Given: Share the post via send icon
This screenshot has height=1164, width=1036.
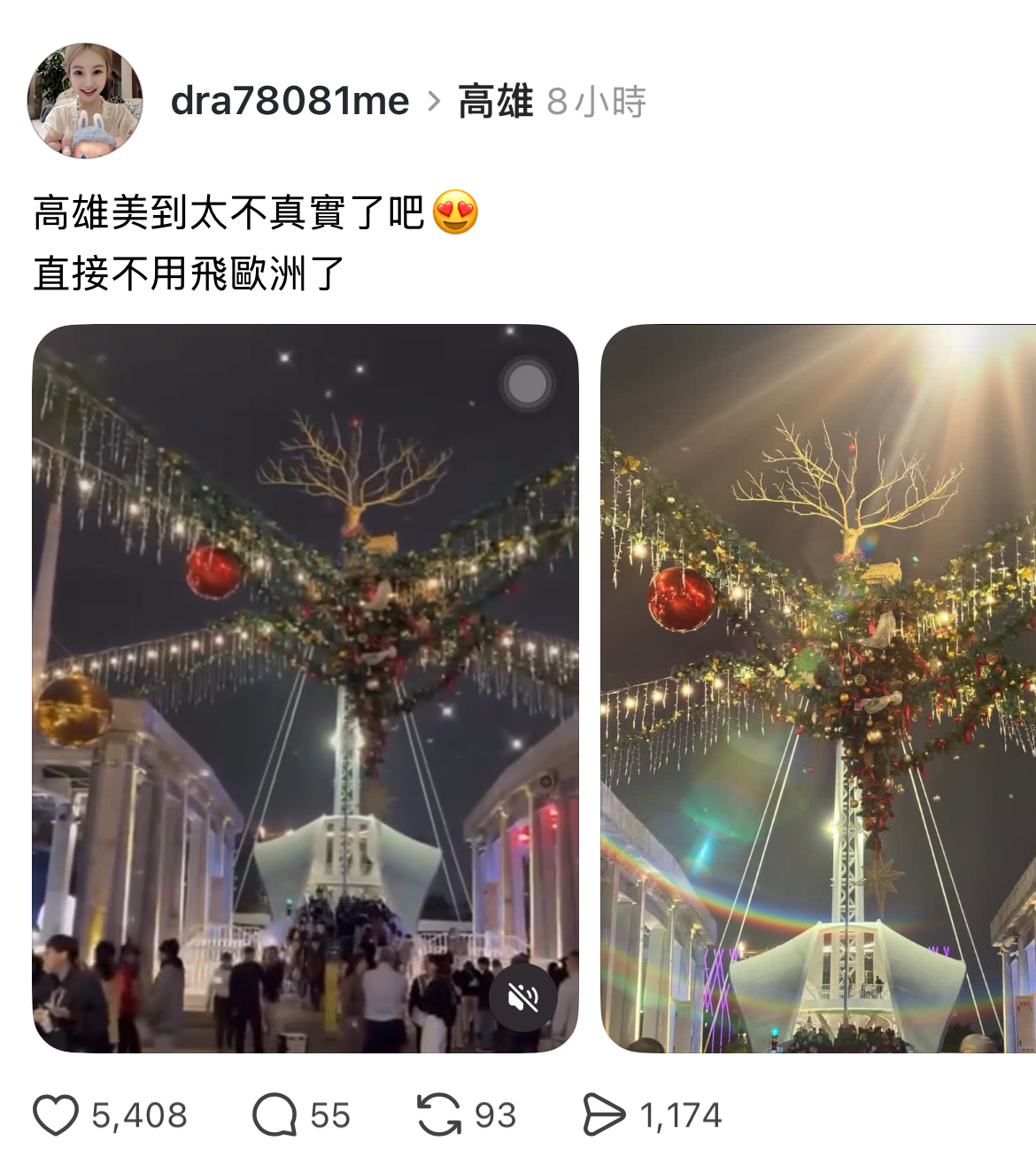Looking at the screenshot, I should pyautogui.click(x=604, y=1114).
